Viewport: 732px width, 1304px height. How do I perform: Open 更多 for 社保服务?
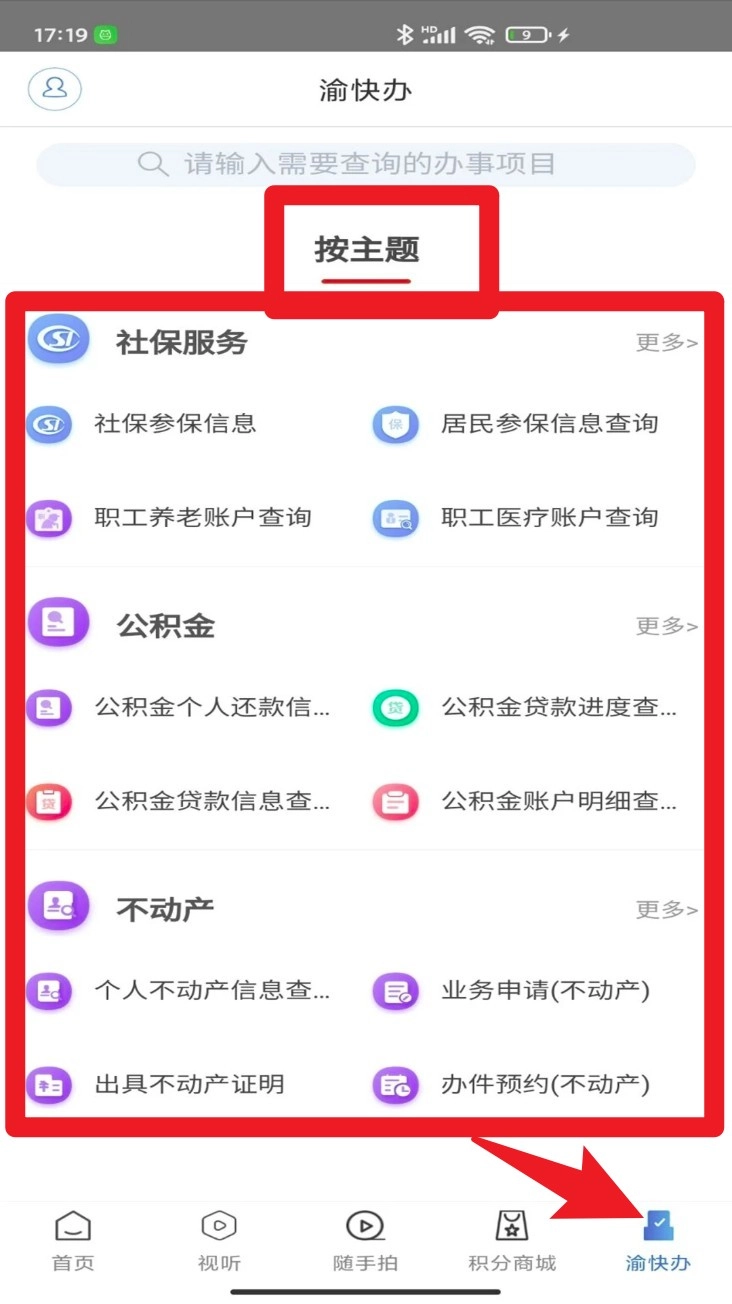(666, 343)
